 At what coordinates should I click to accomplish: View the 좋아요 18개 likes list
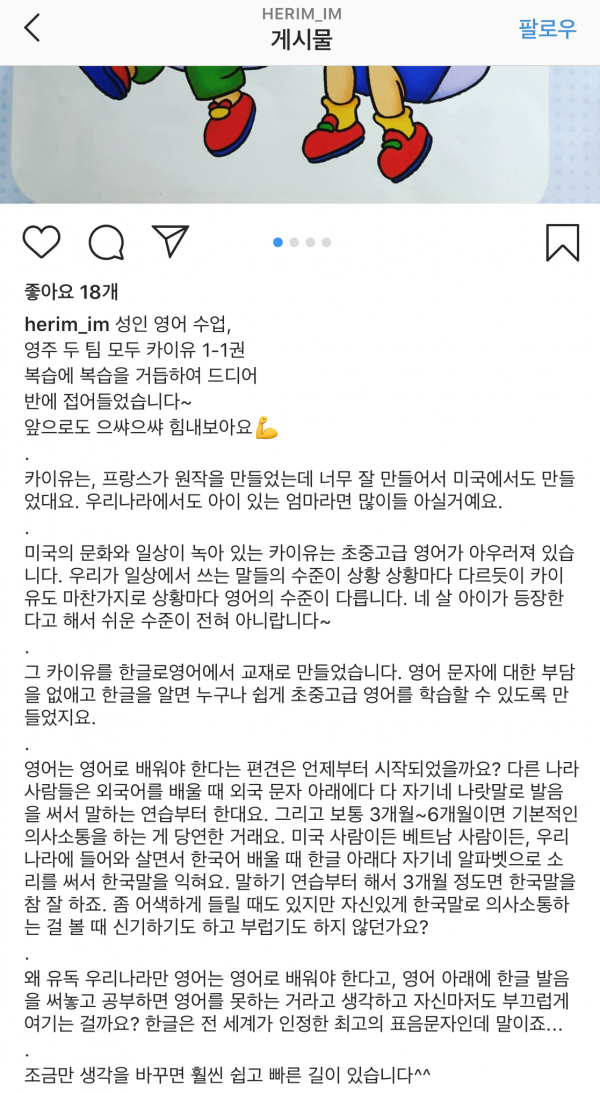pyautogui.click(x=71, y=292)
